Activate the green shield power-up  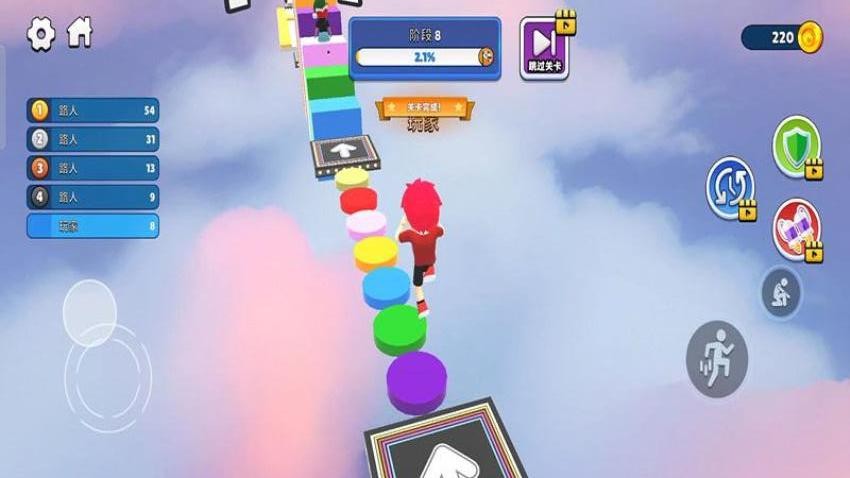(795, 145)
